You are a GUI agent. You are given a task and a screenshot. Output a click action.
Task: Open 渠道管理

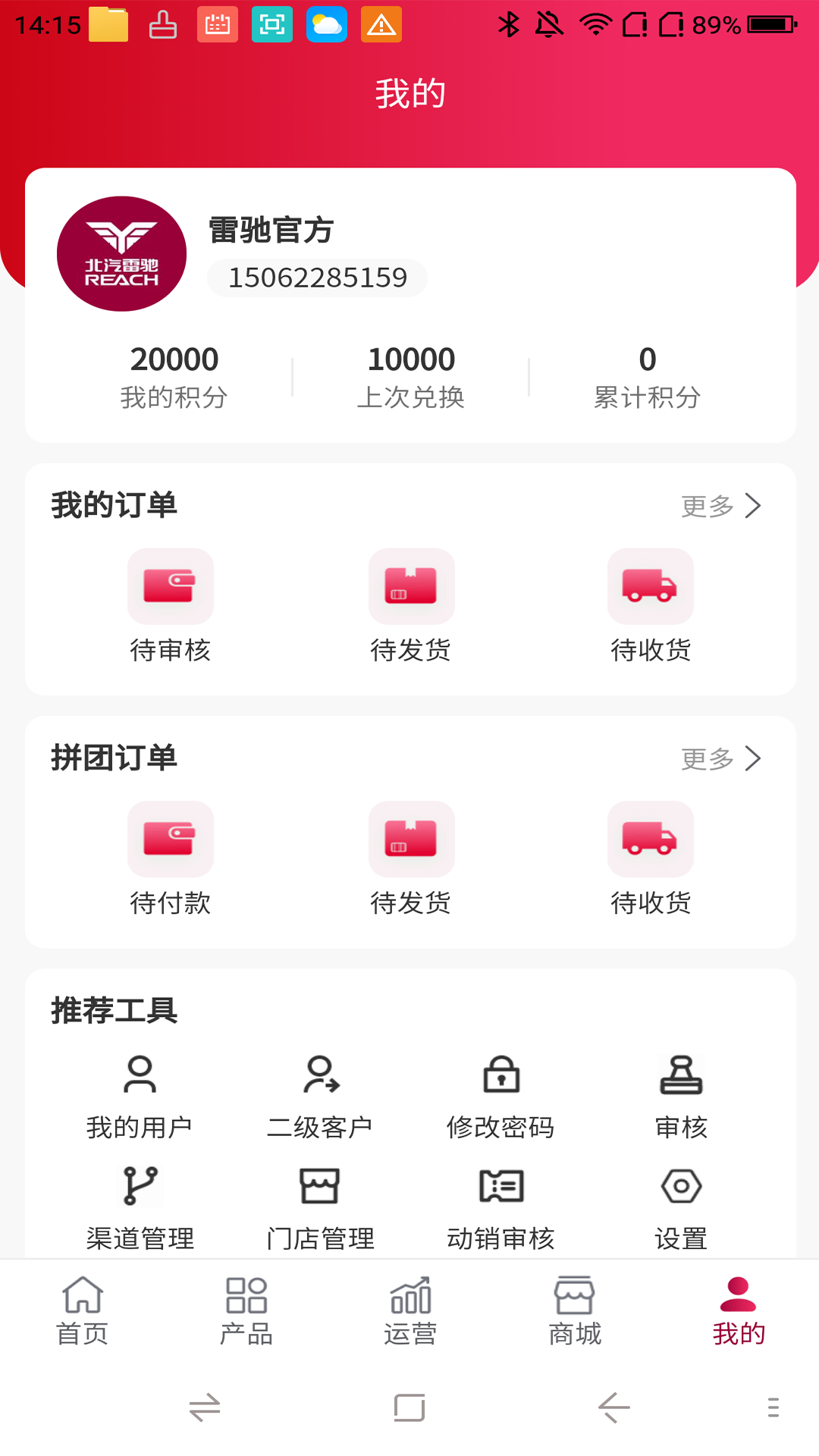click(x=140, y=1207)
